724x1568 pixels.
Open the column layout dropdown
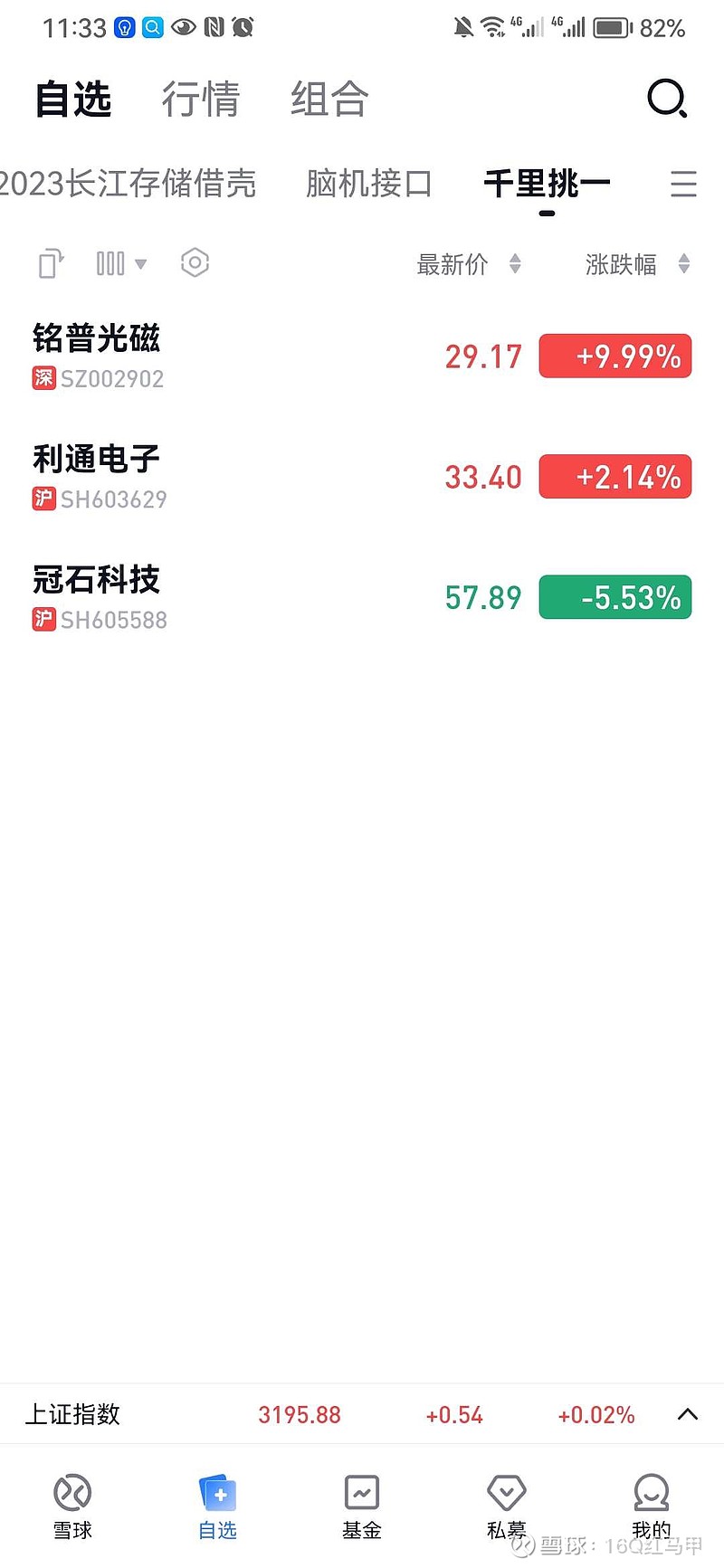[x=121, y=263]
